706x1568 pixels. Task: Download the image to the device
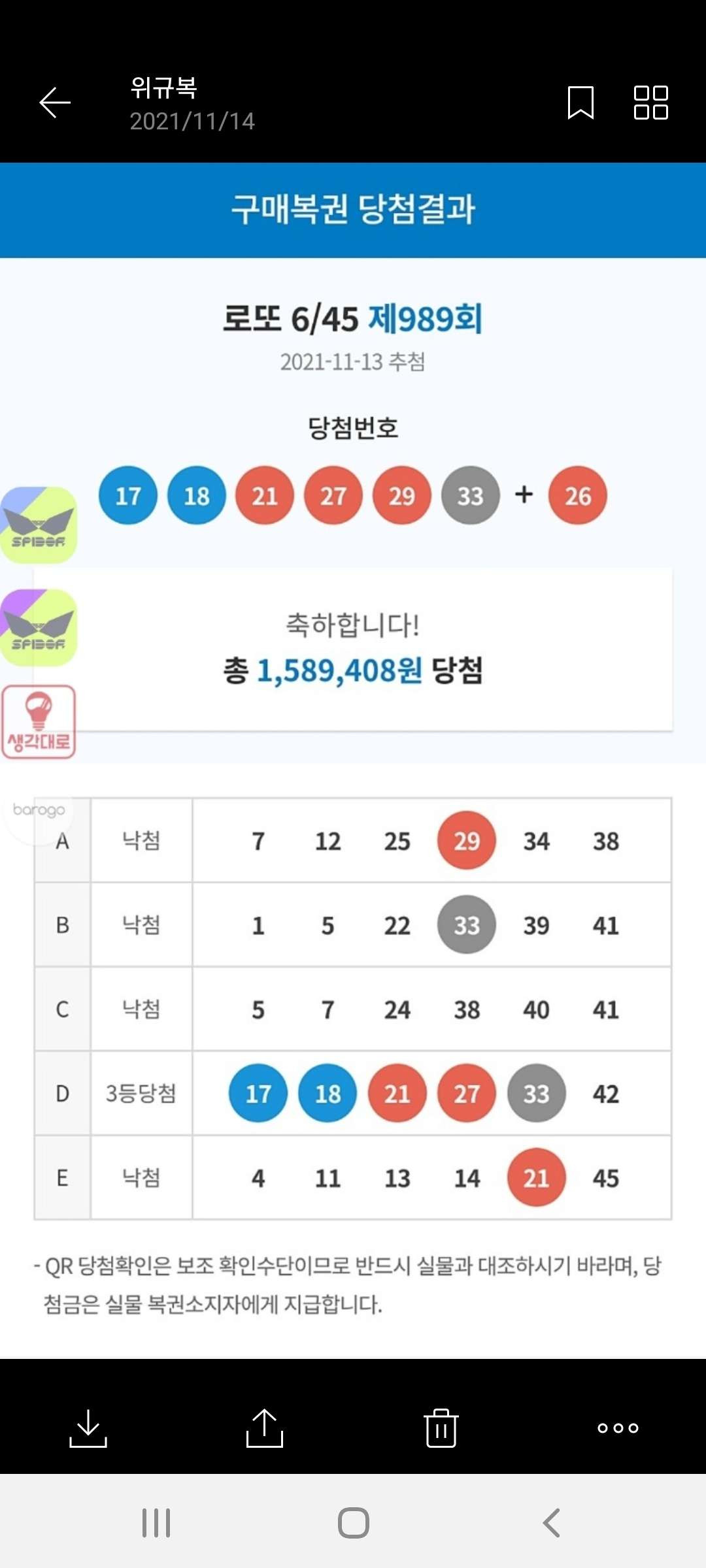tap(88, 1428)
